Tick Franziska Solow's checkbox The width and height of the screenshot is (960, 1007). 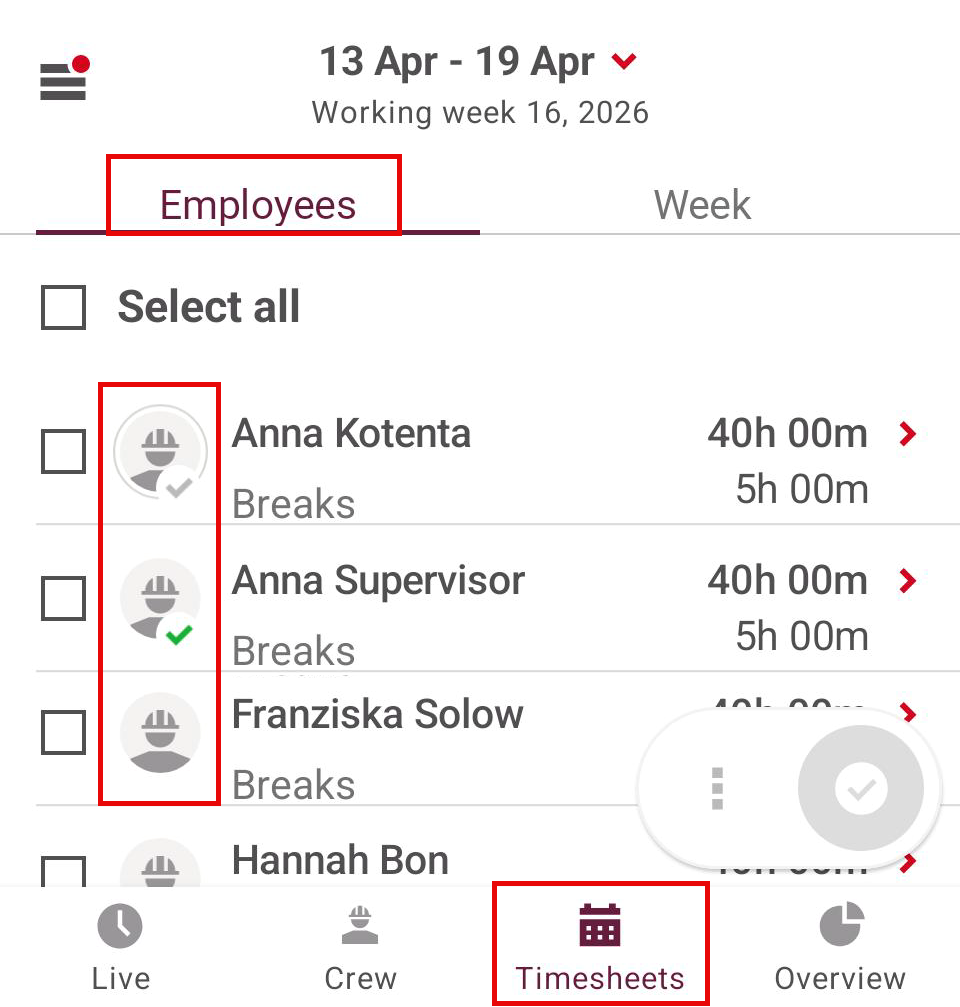tap(63, 733)
